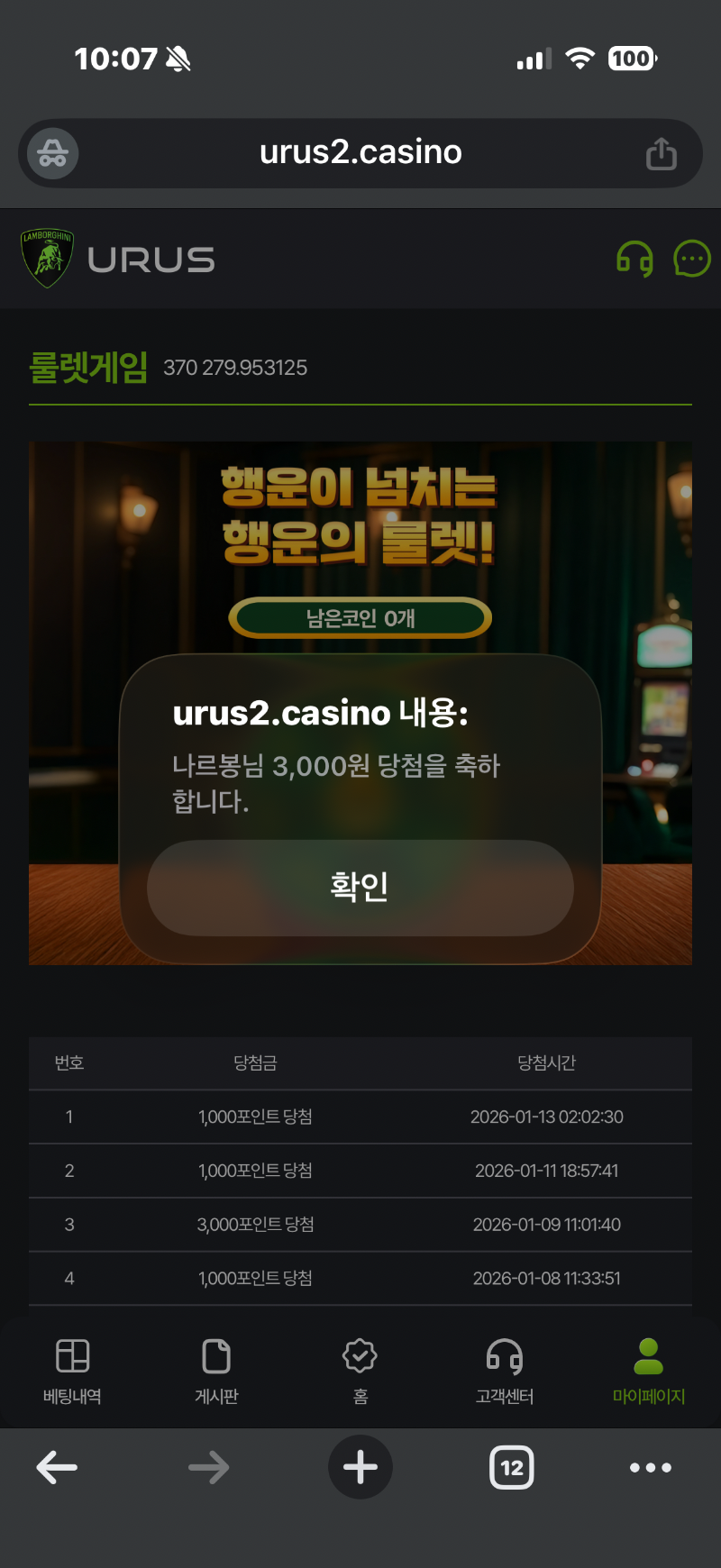Switch to the 게시판 tab
The height and width of the screenshot is (1568, 721).
216,1370
